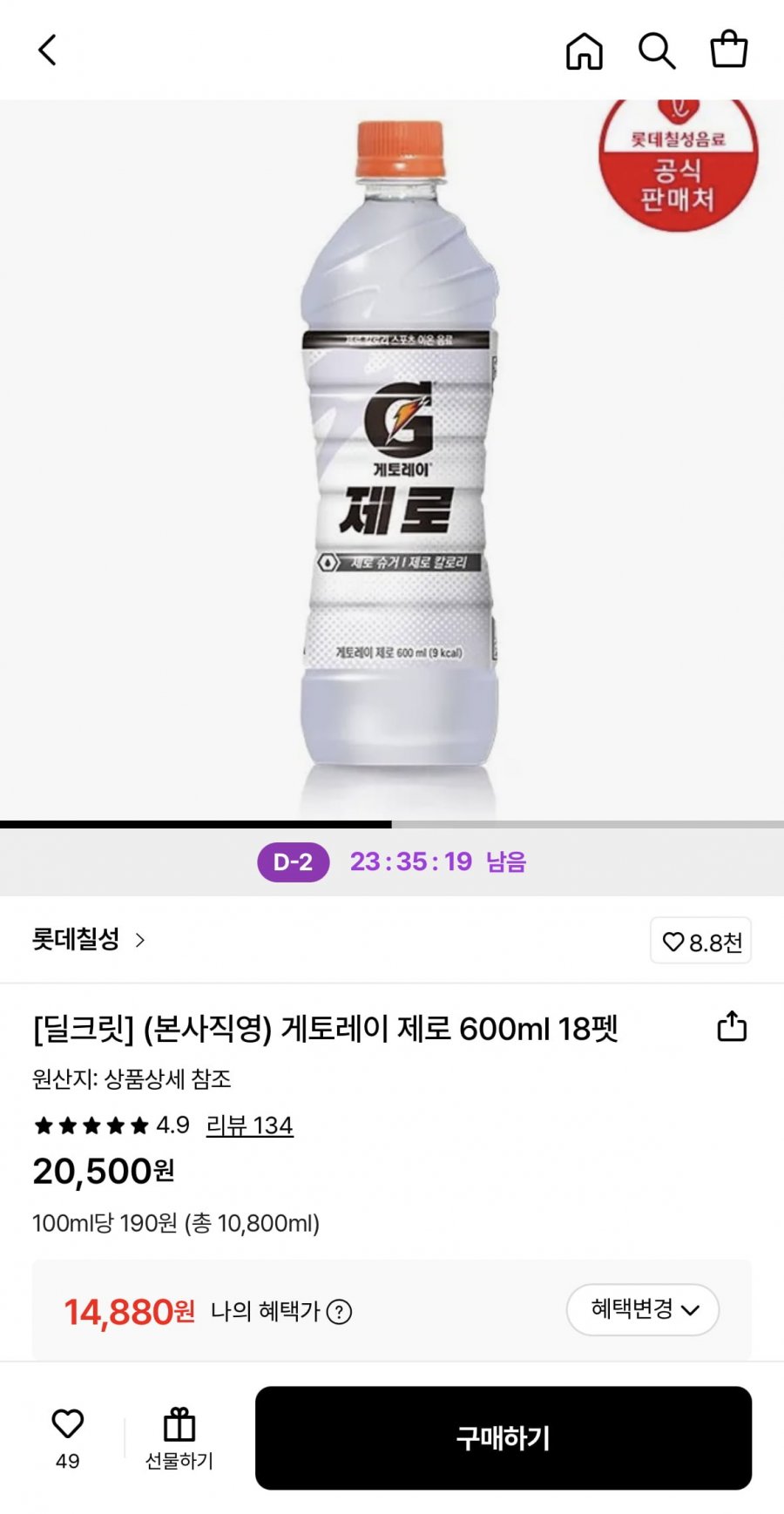Show info about 나의 혜택가 question mark
784x1514 pixels.
coord(339,1311)
